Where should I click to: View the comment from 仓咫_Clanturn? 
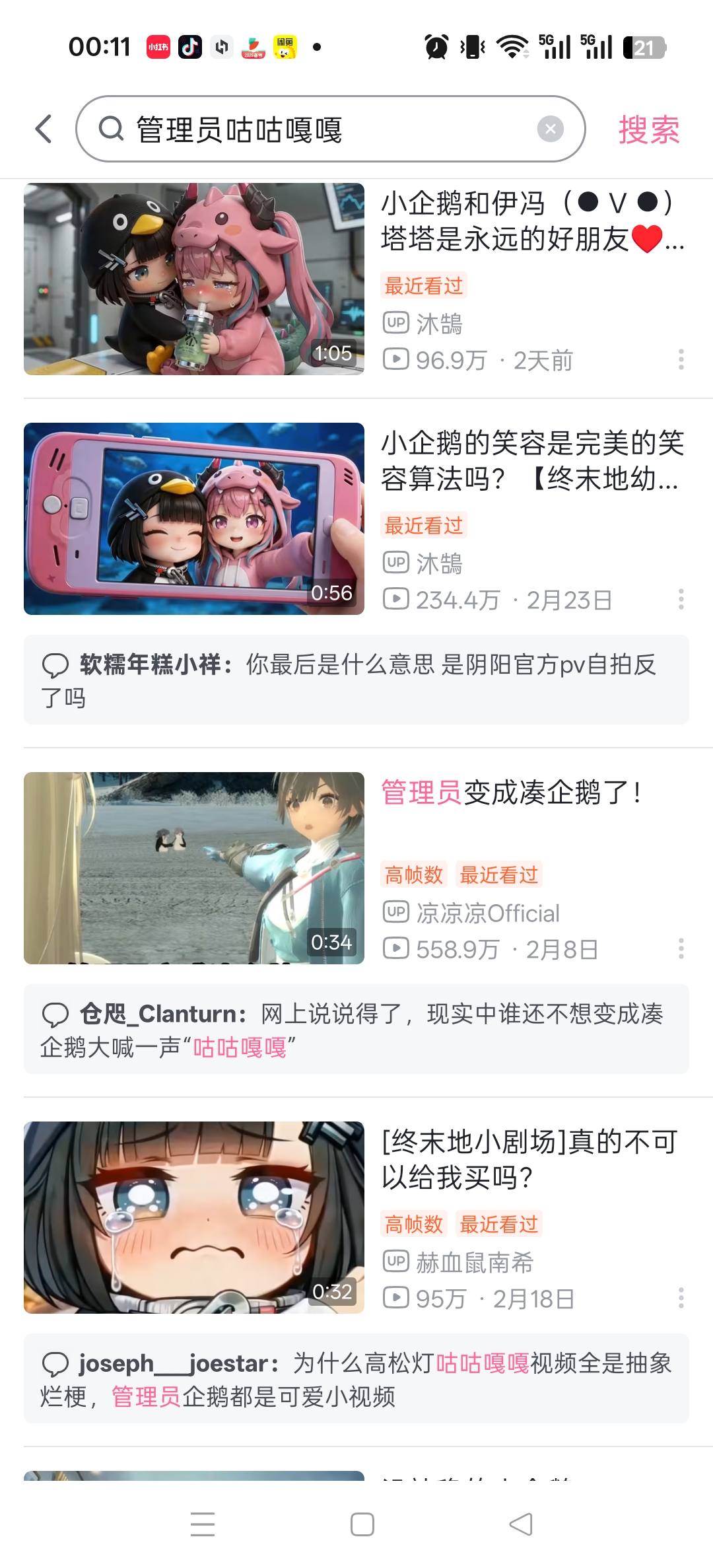(x=356, y=1030)
